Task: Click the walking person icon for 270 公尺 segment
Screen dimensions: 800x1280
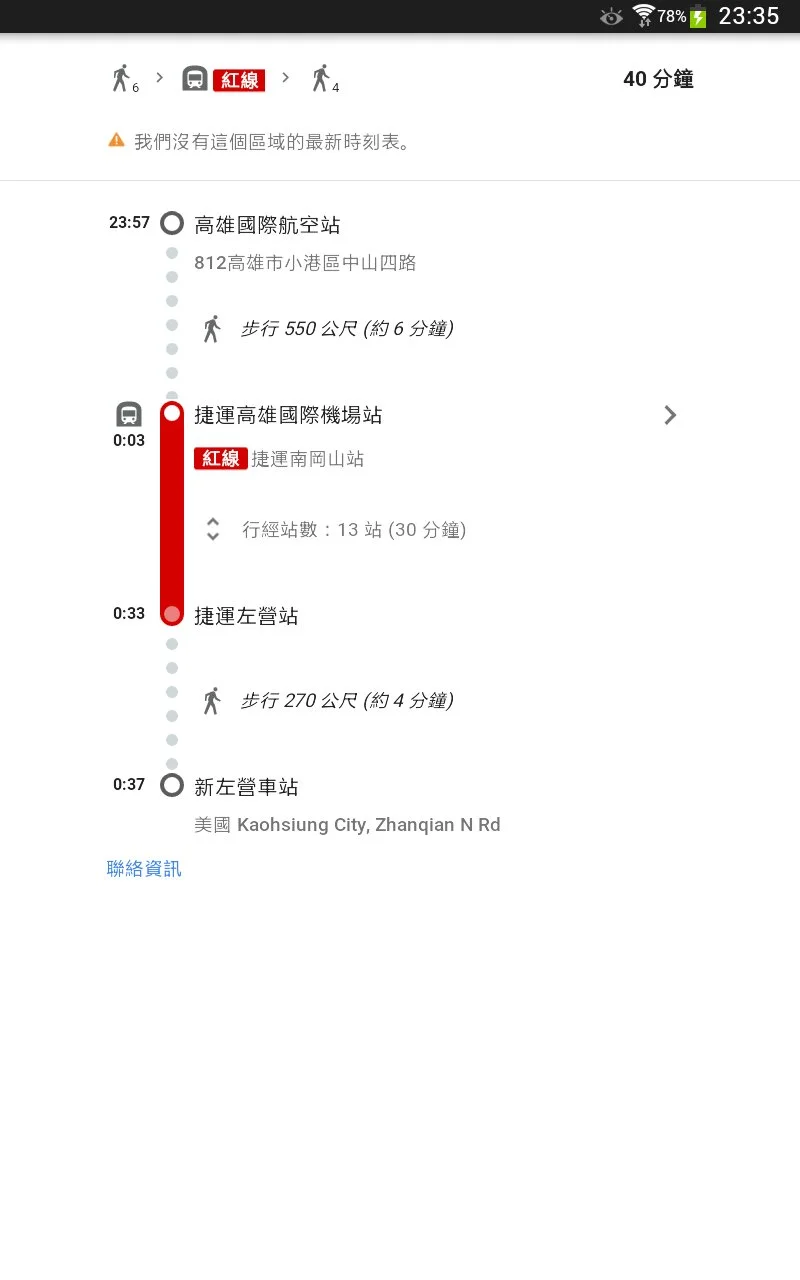Action: (211, 699)
